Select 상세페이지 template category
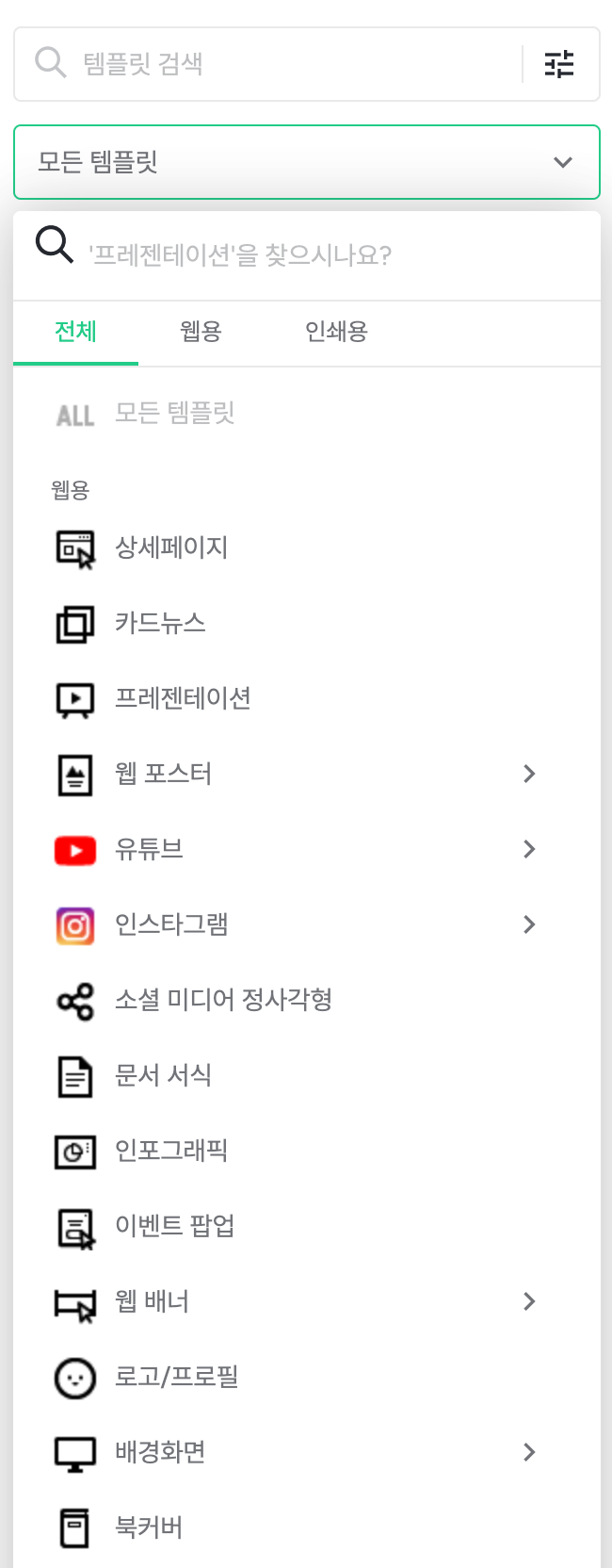The height and width of the screenshot is (1568, 612). (x=307, y=547)
